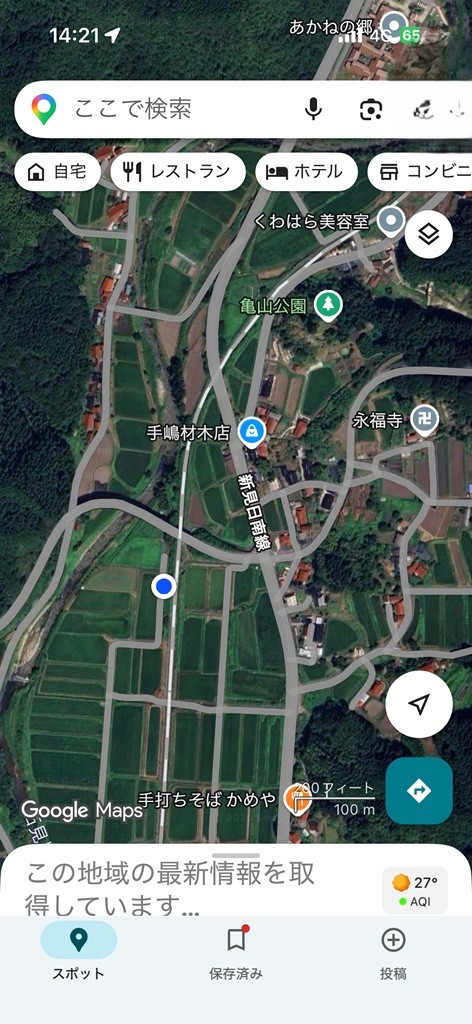Viewport: 472px width, 1024px height.
Task: Open Lens camera search icon
Action: coord(371,110)
